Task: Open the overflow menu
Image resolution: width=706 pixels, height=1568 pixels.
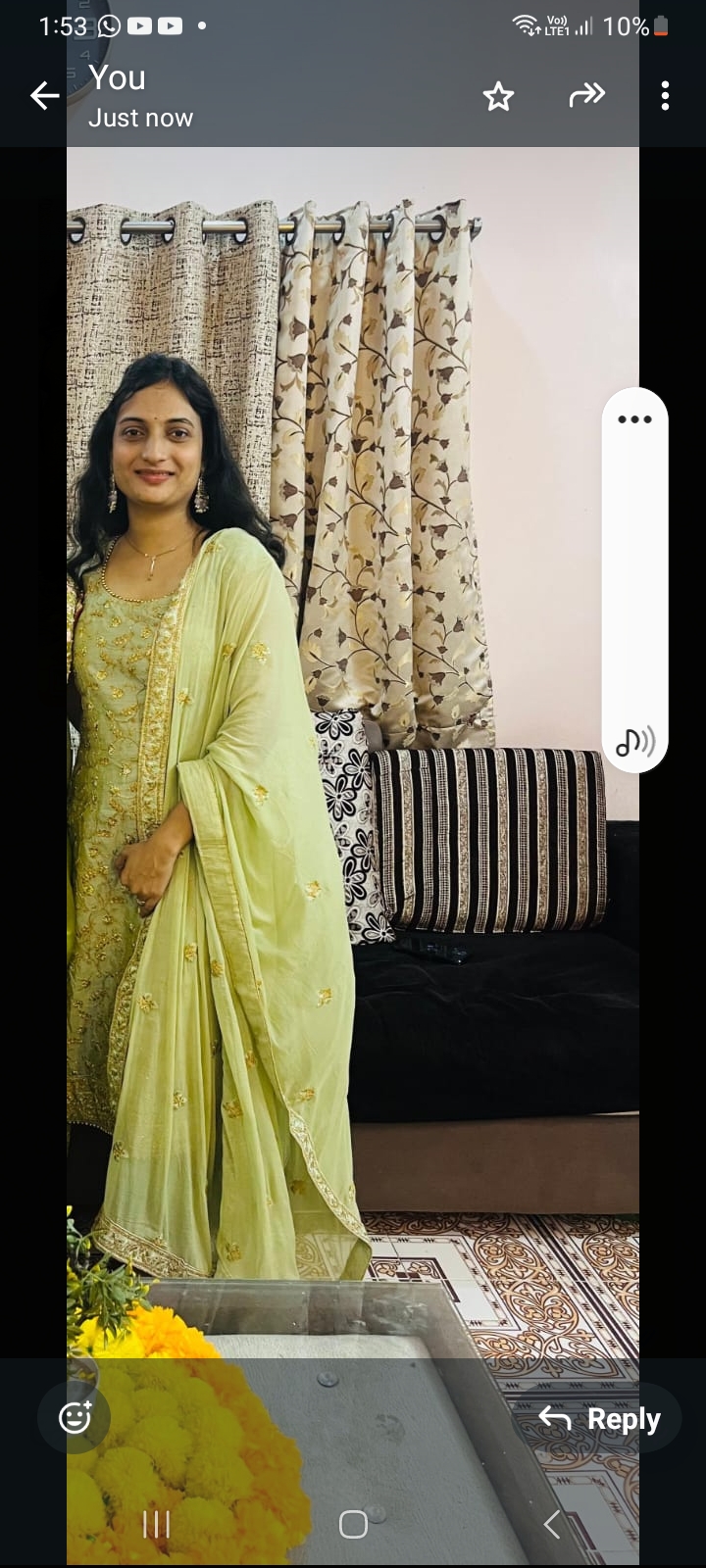Action: coord(665,96)
